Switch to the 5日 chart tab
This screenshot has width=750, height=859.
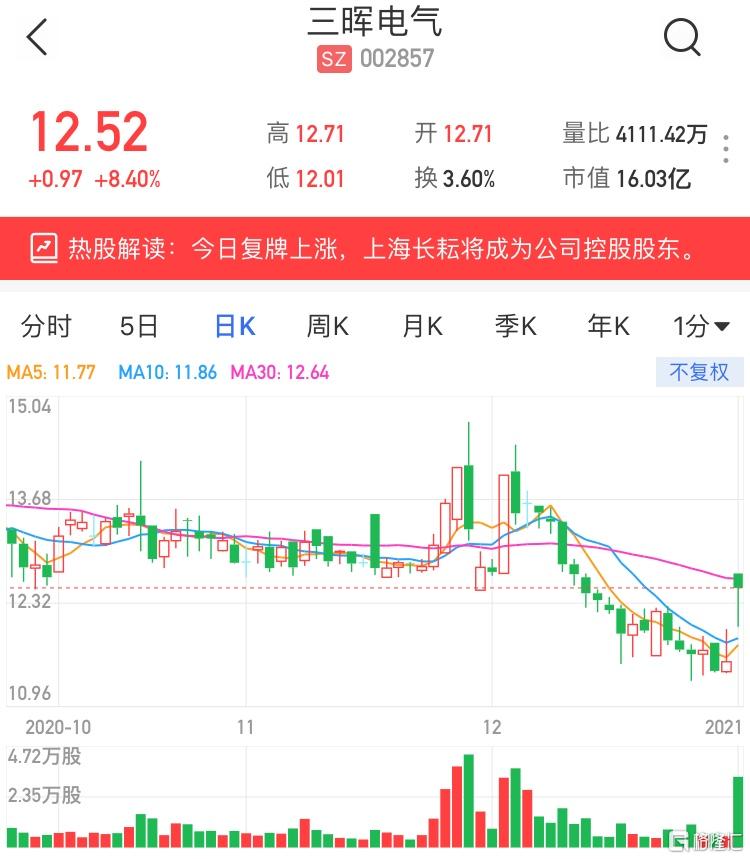[x=139, y=326]
